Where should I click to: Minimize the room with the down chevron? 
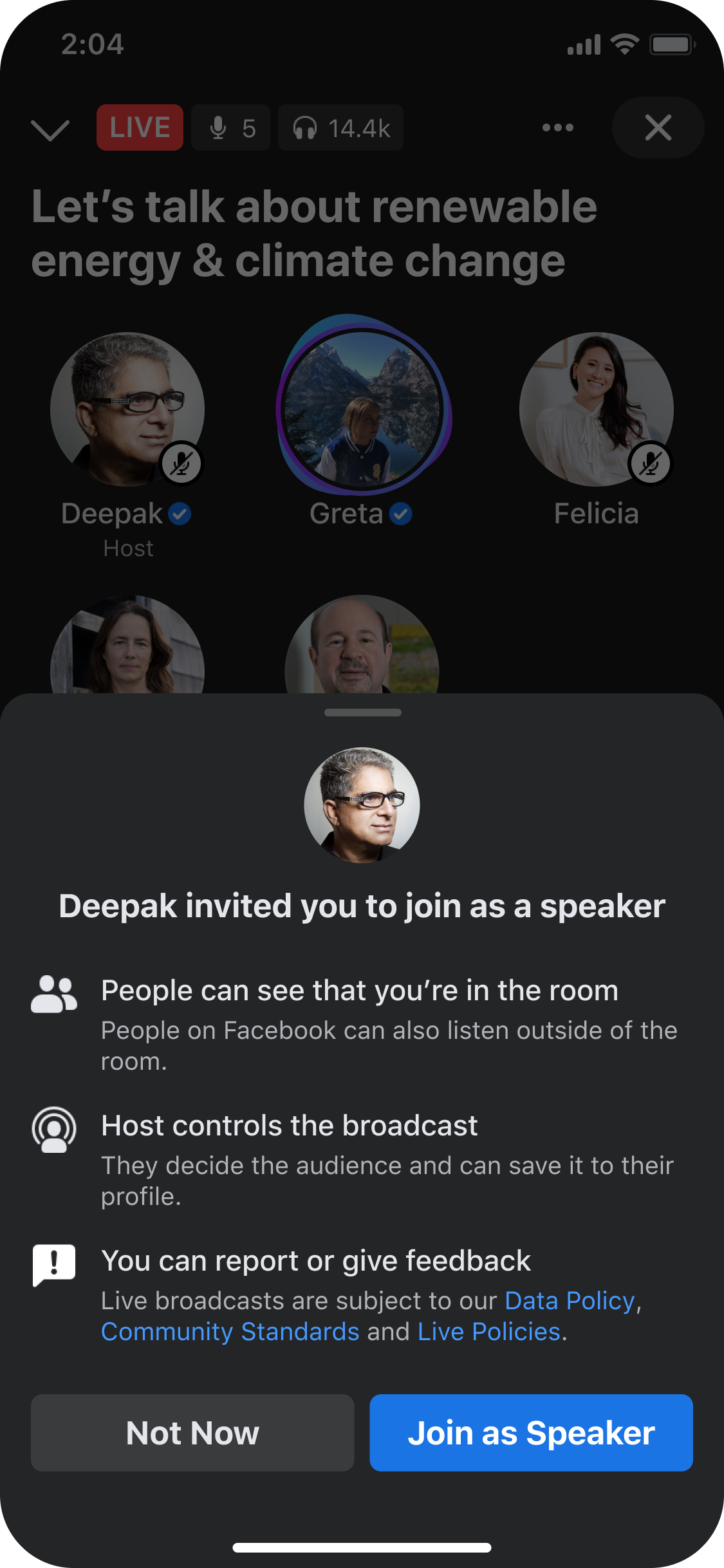pos(50,129)
